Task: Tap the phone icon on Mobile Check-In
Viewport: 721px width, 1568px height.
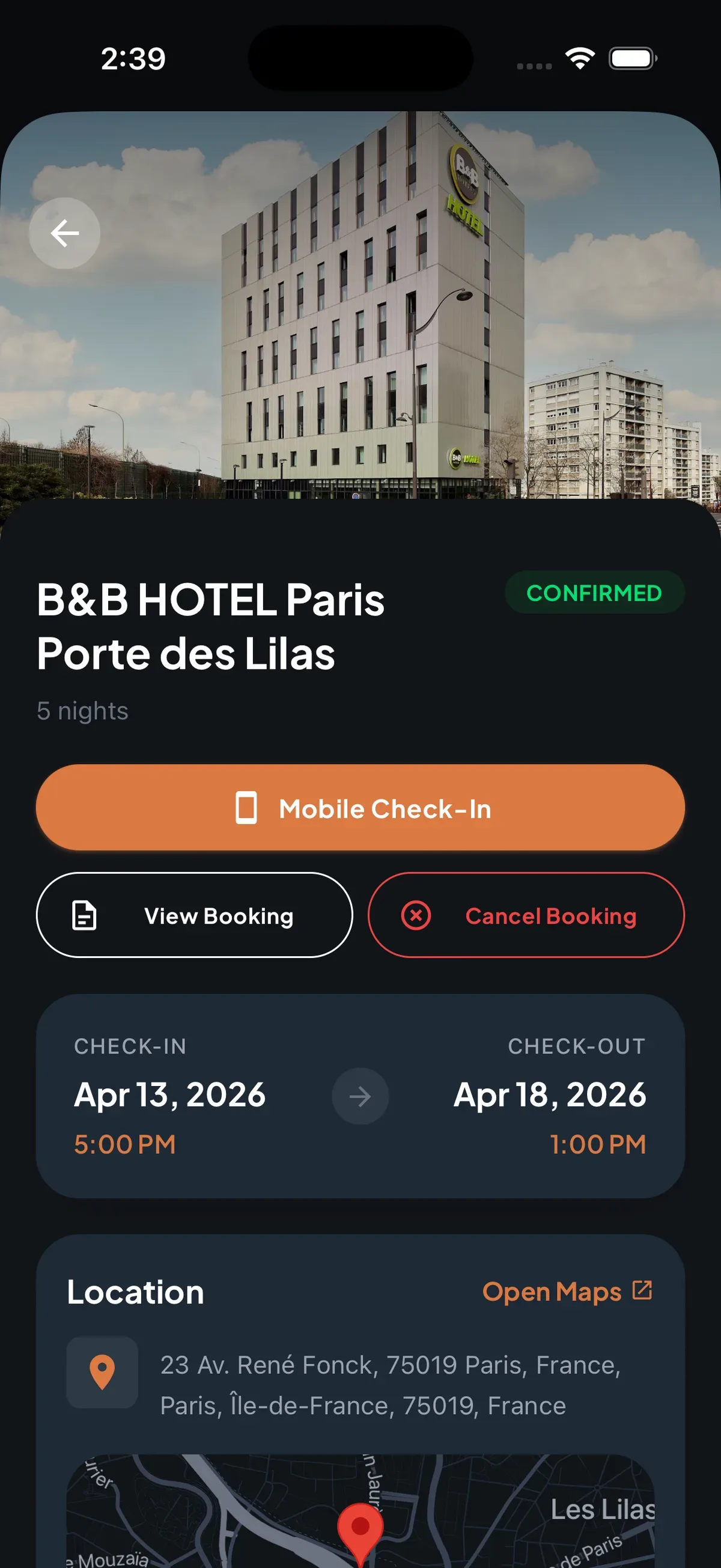Action: 246,808
